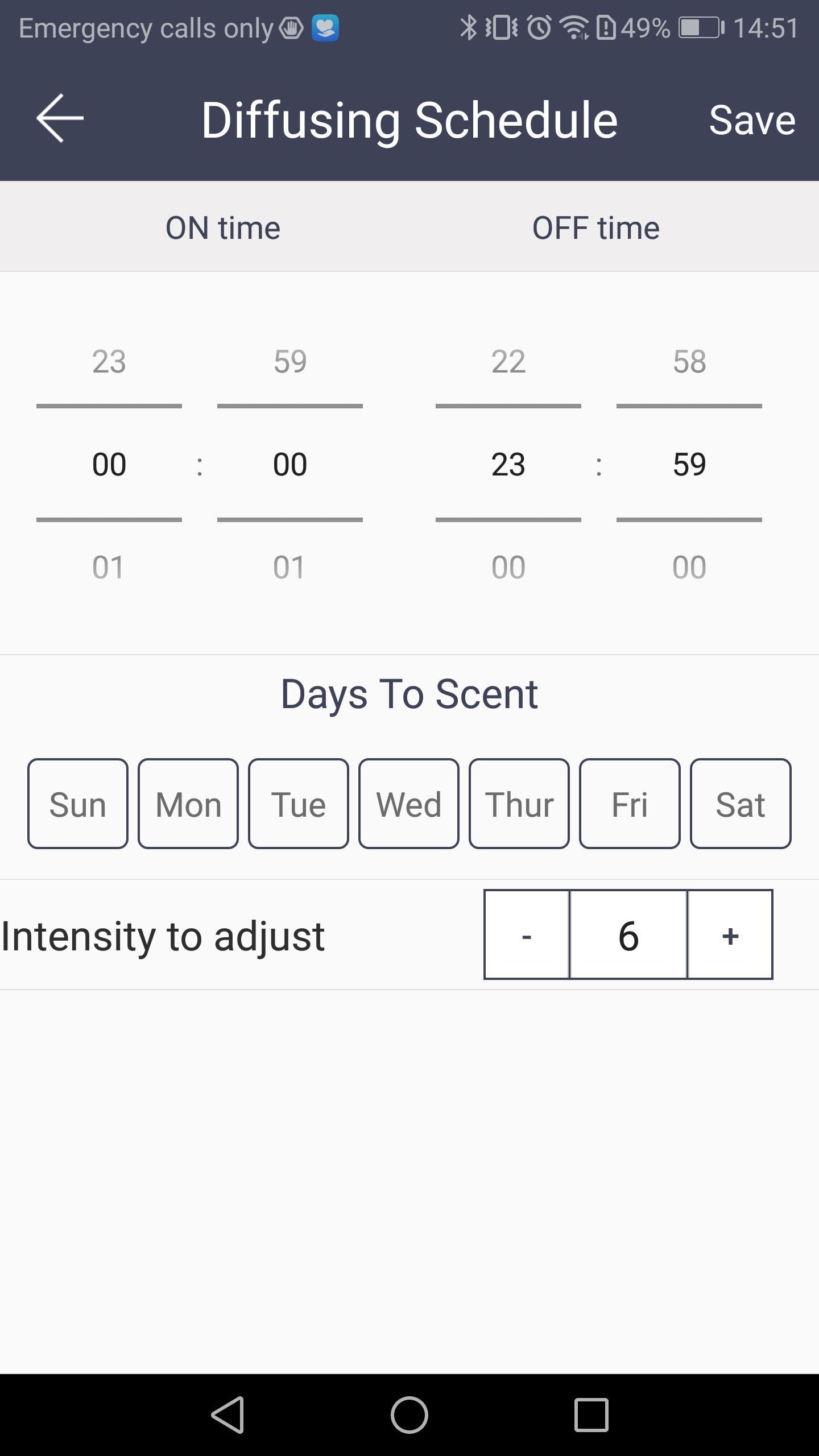Decrease intensity with the minus button

[x=527, y=934]
